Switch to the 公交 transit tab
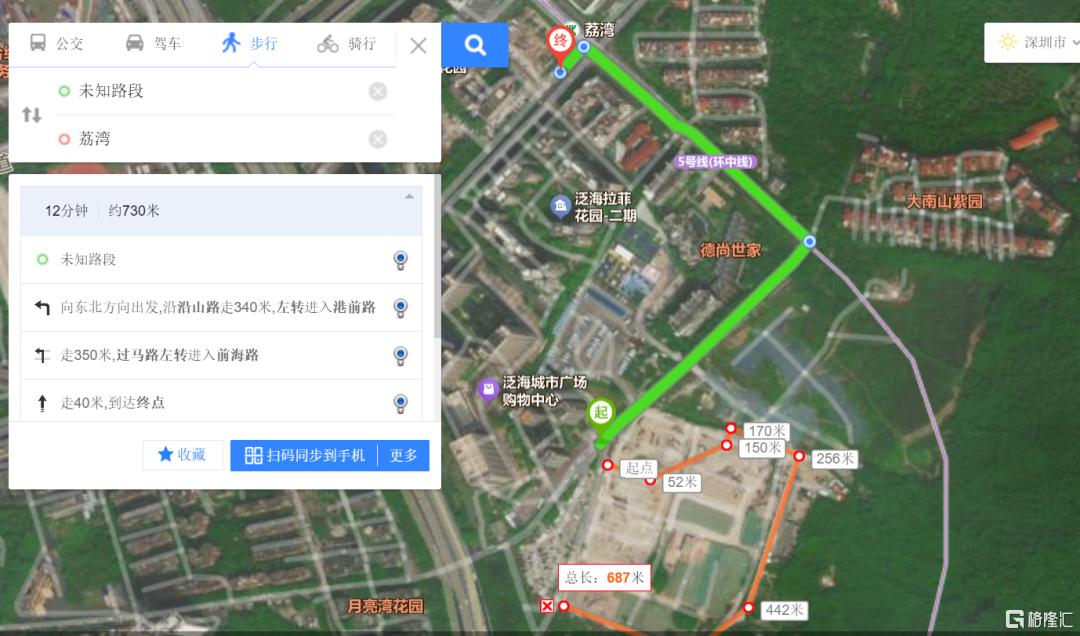Image resolution: width=1080 pixels, height=636 pixels. point(57,44)
